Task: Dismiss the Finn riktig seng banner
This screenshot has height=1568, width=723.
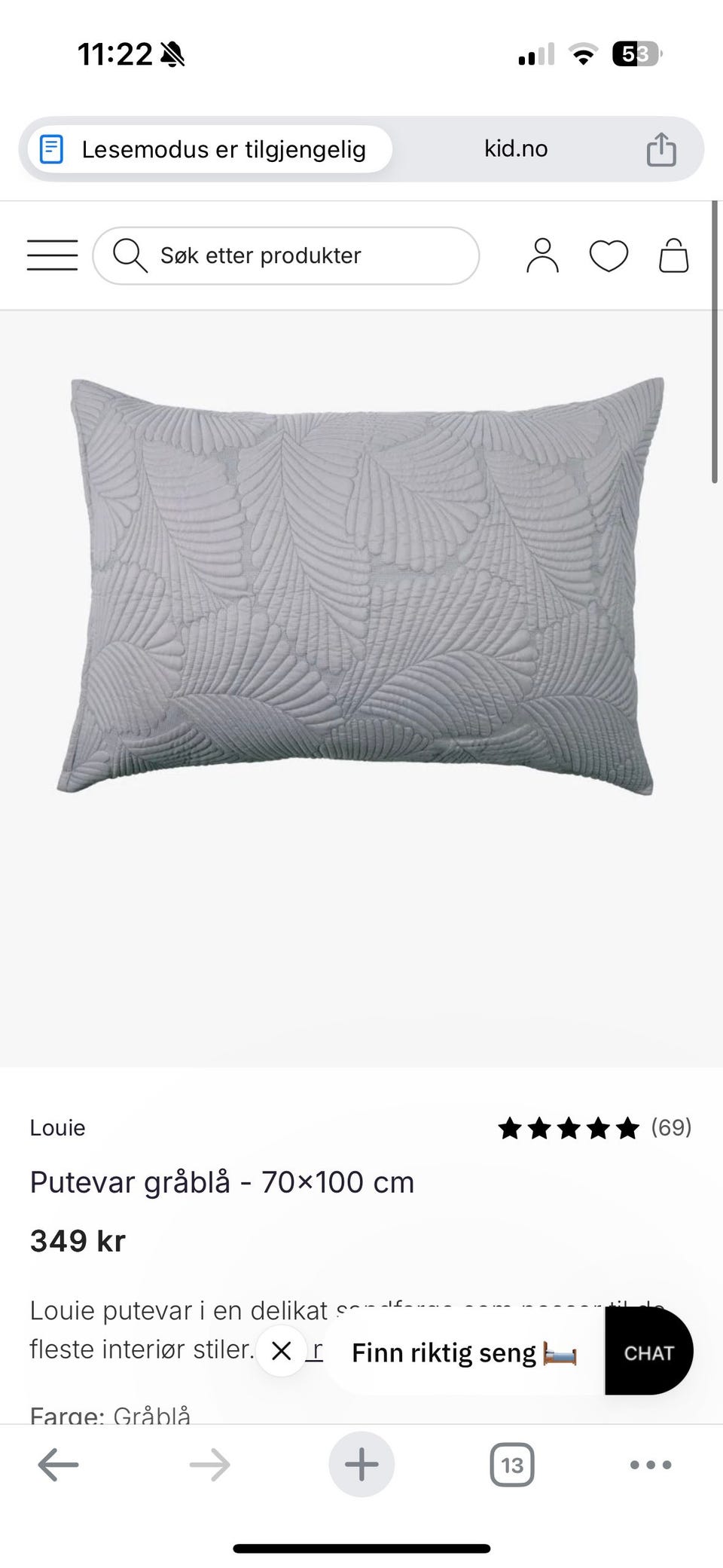Action: 281,1351
